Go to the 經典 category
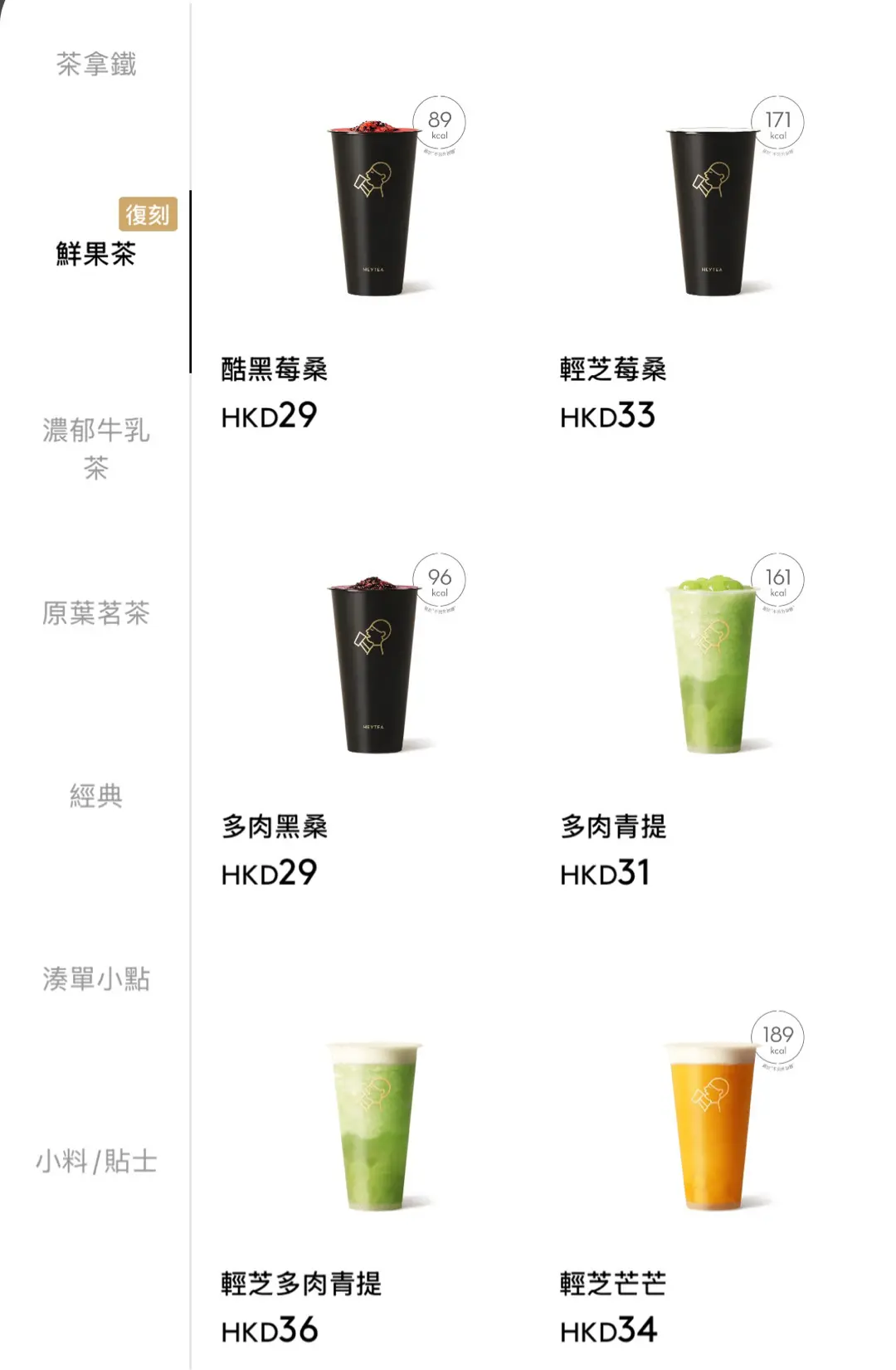This screenshot has width=896, height=1370. coord(96,796)
